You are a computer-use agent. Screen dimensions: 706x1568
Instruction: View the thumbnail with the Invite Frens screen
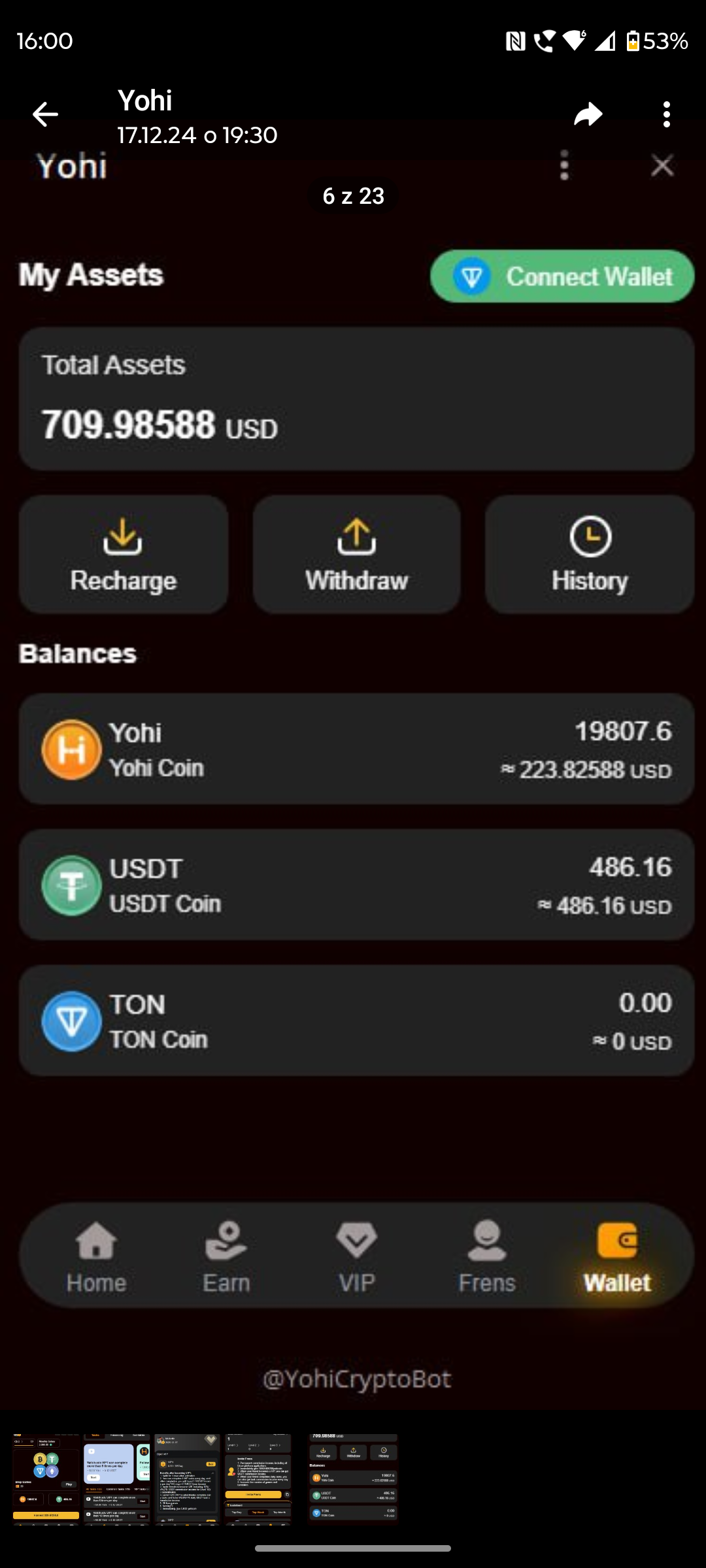(x=258, y=1479)
